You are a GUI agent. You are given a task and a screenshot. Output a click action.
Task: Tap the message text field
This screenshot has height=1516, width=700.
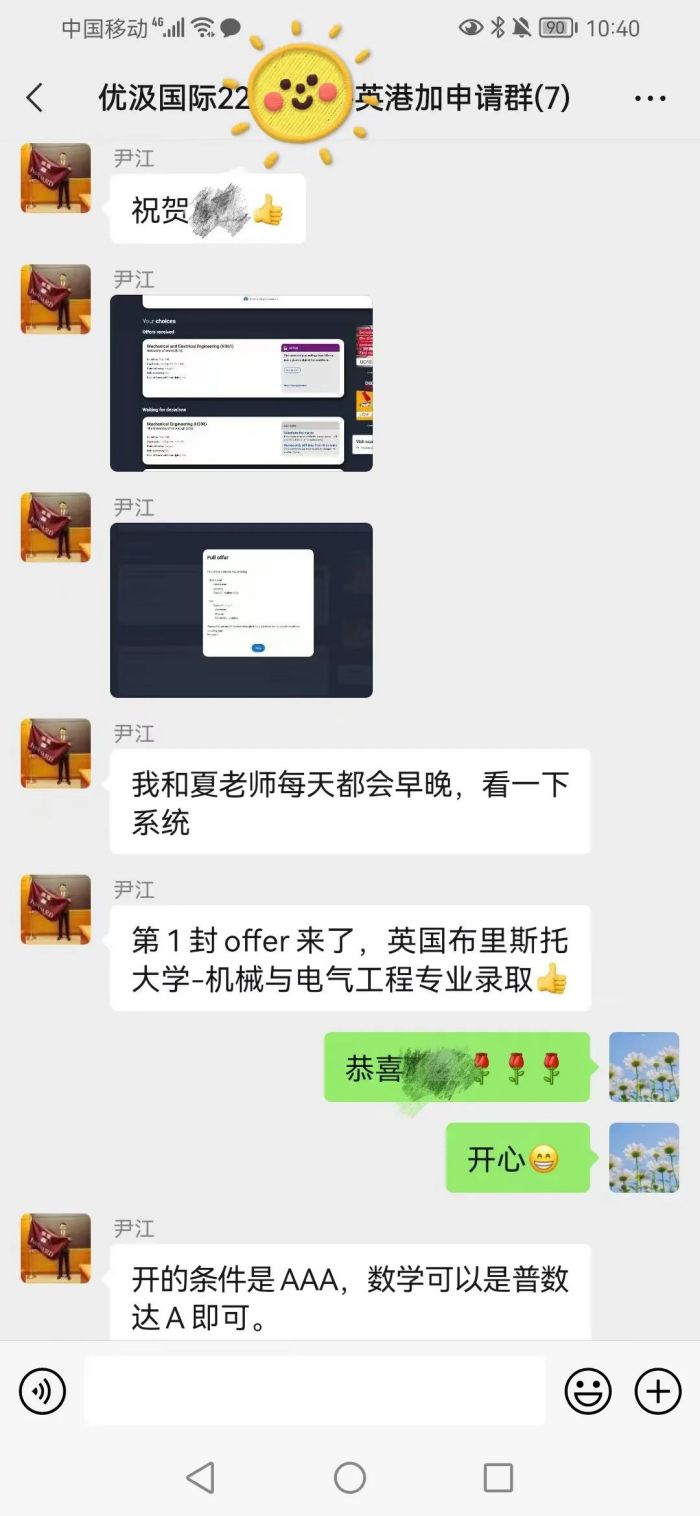click(x=315, y=1391)
